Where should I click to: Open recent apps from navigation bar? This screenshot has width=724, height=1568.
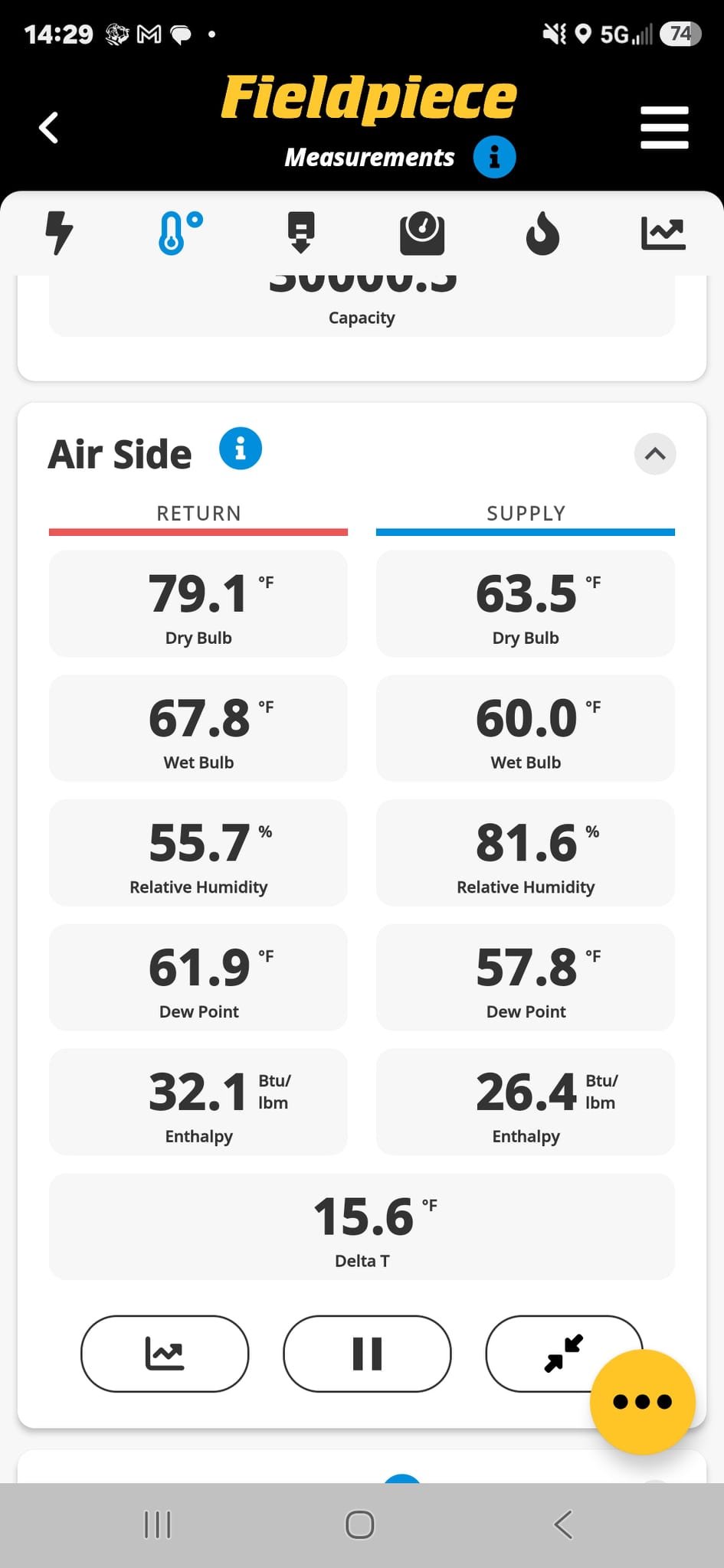click(158, 1524)
